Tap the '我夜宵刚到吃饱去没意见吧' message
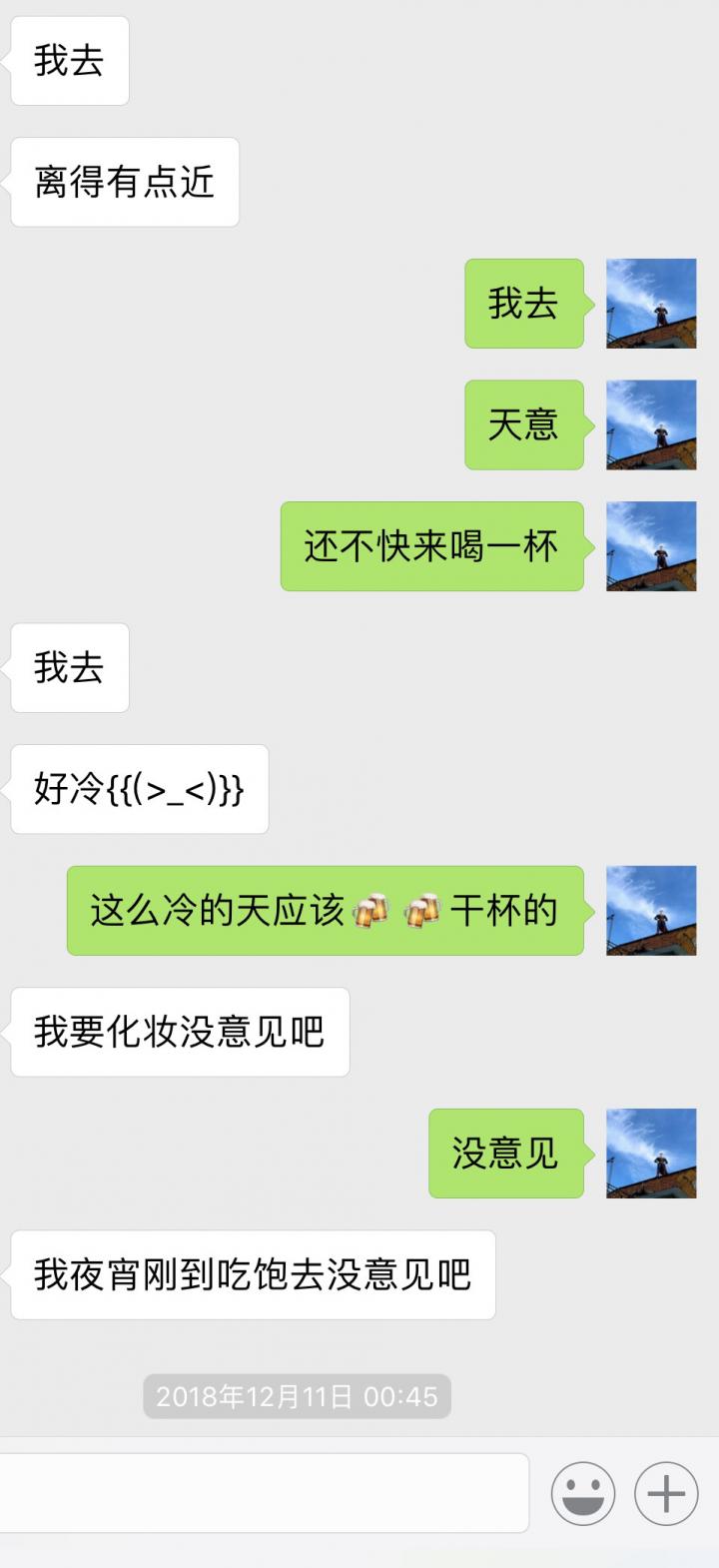719x1568 pixels. pos(252,1274)
